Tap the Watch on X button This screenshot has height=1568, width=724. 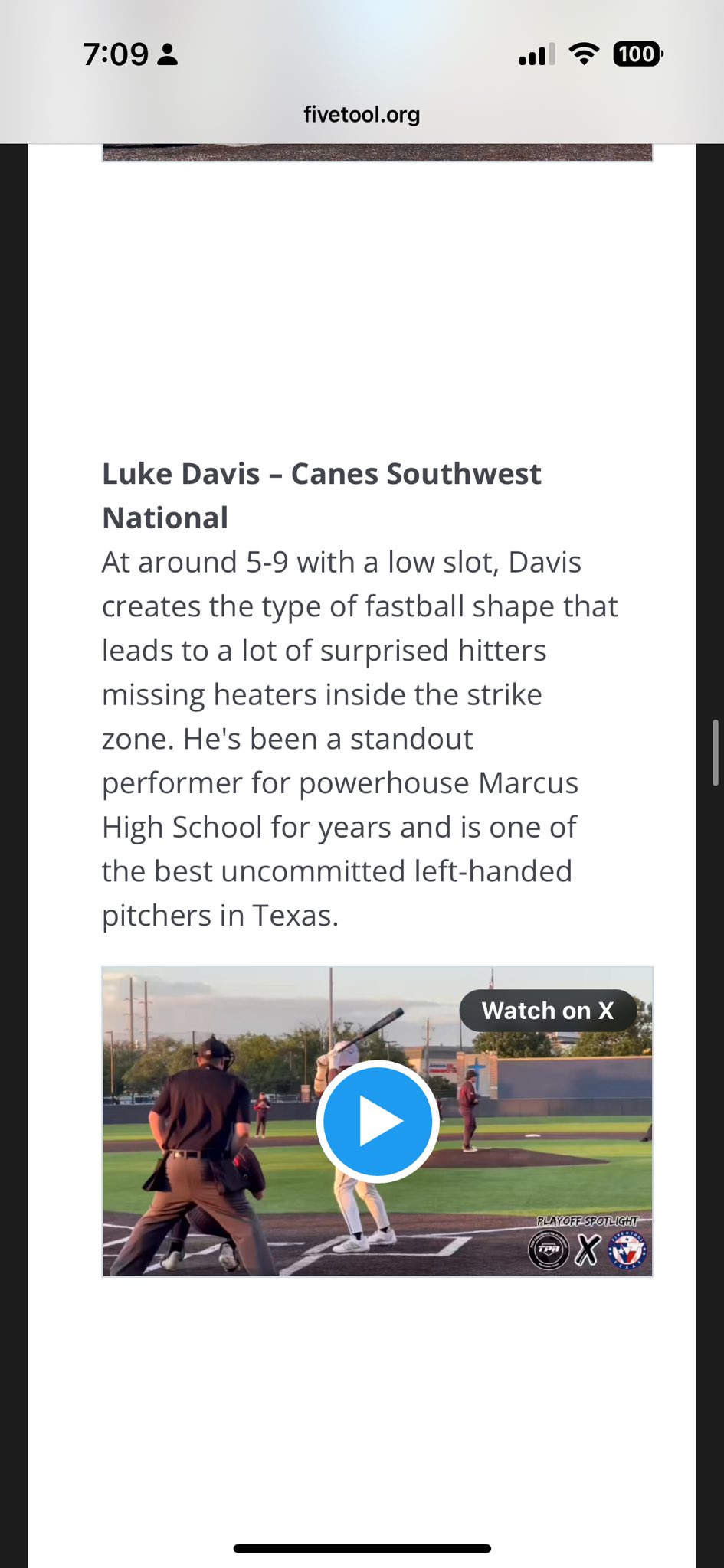coord(548,1011)
